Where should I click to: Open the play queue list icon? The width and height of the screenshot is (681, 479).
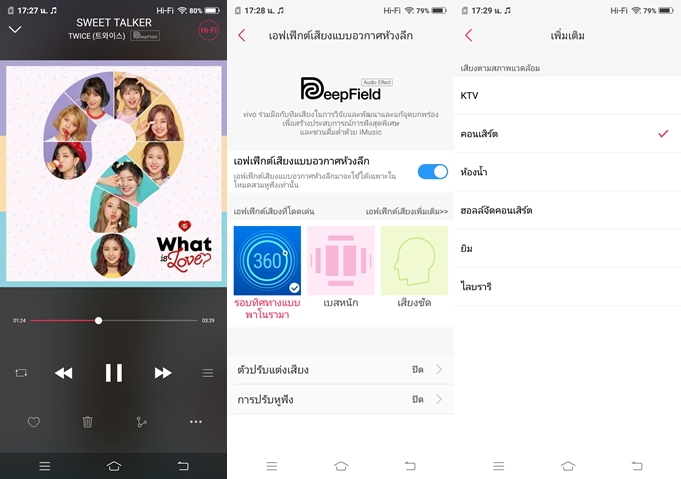(207, 373)
